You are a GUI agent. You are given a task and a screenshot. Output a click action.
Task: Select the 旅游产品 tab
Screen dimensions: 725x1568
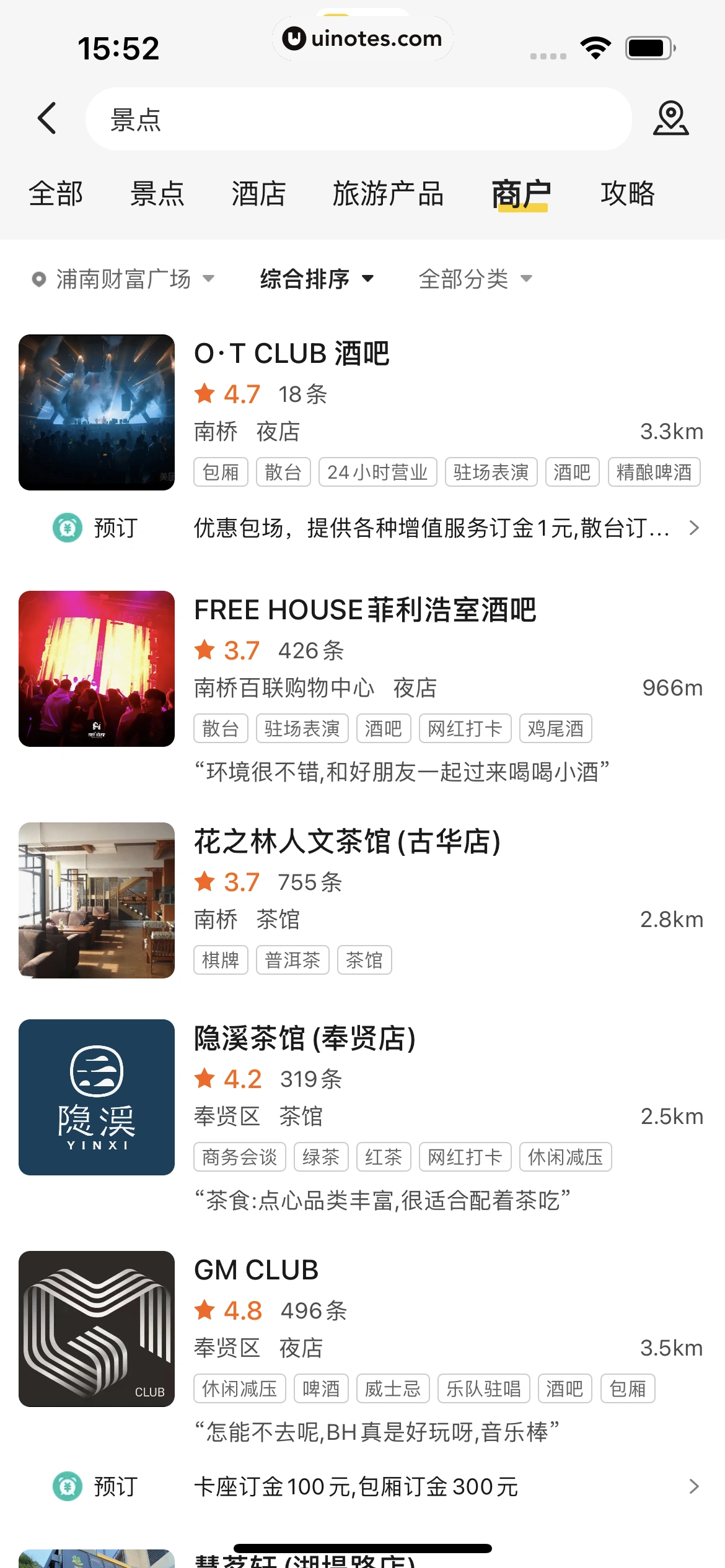coord(388,194)
